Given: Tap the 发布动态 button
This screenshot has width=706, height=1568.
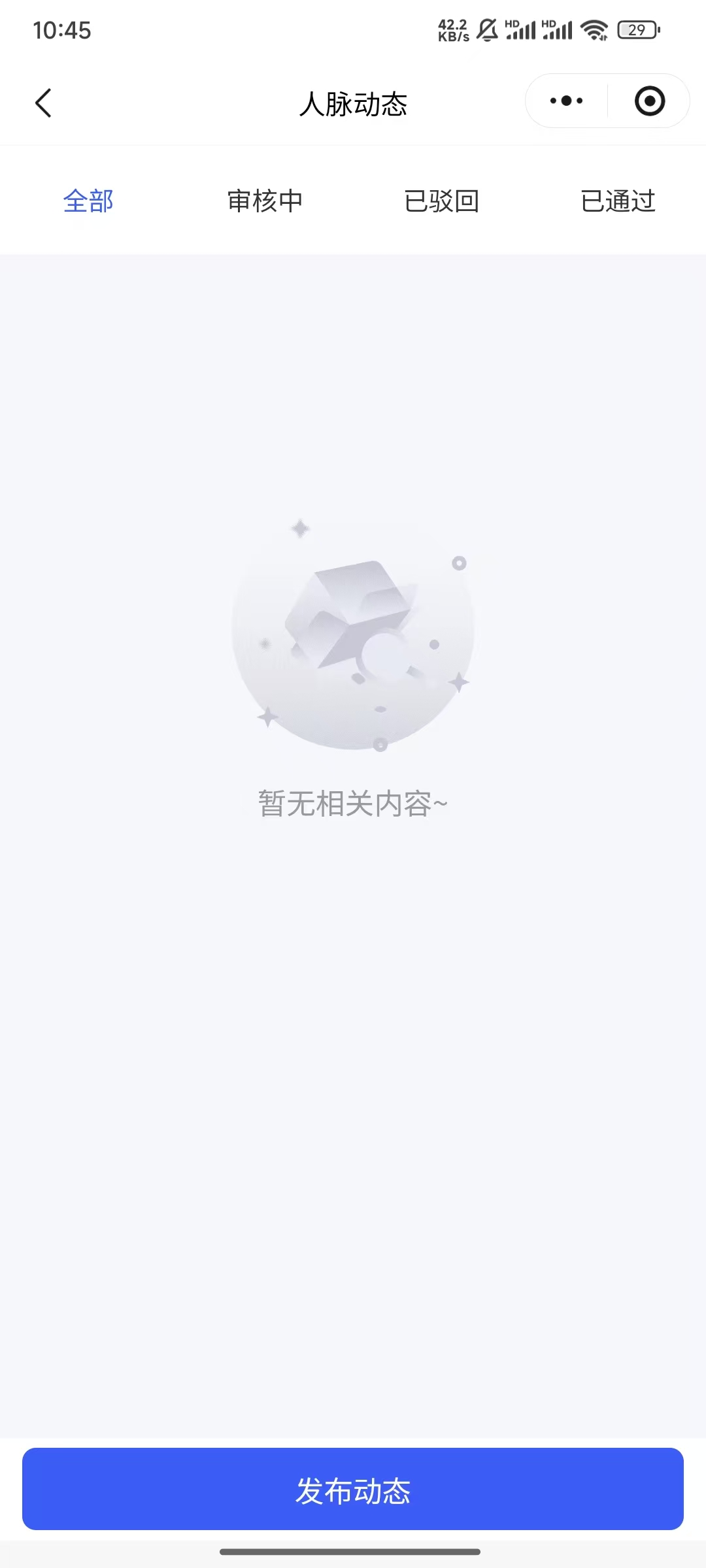Looking at the screenshot, I should tap(353, 1490).
